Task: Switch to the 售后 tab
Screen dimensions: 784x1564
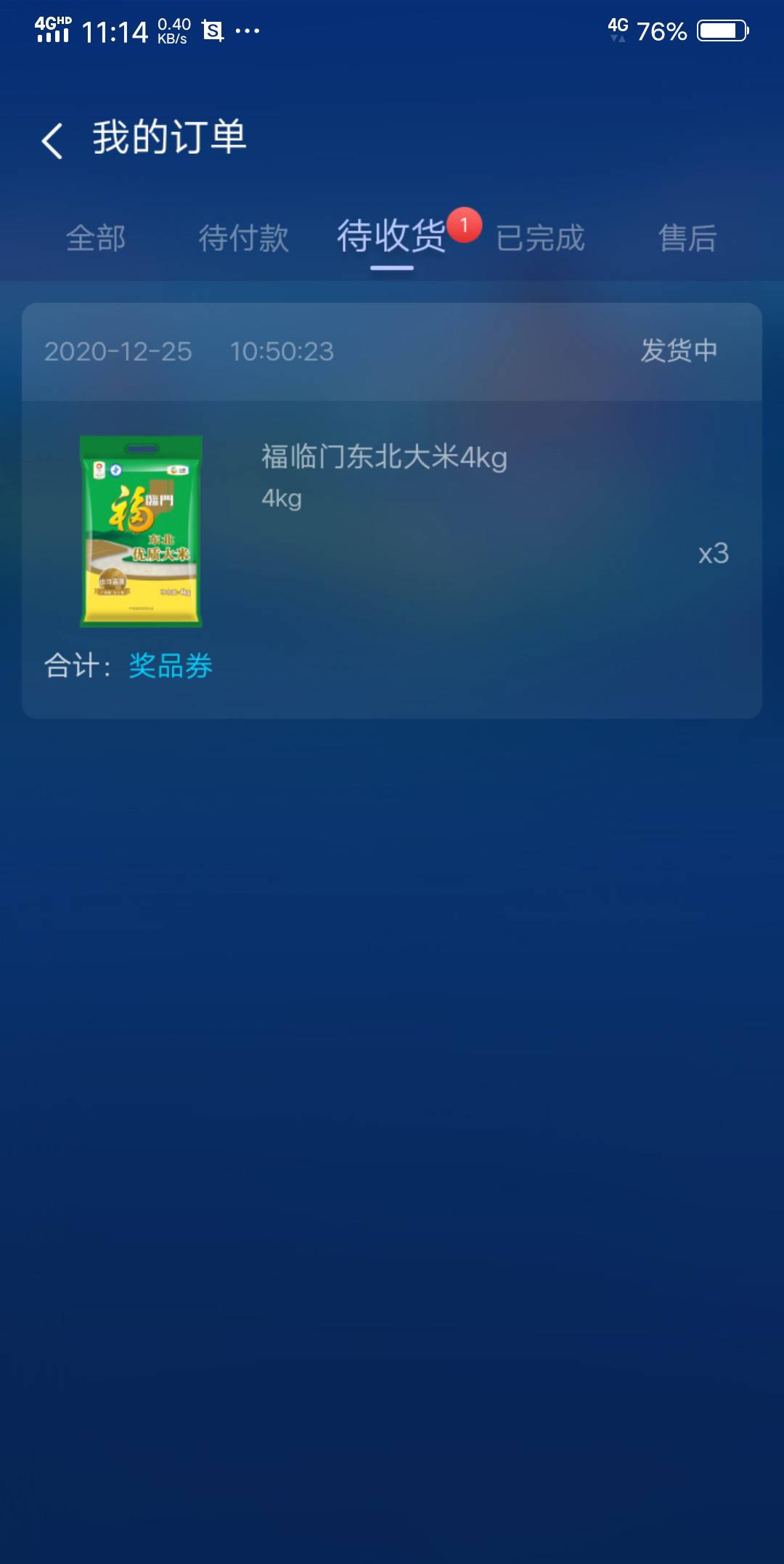Action: tap(688, 238)
